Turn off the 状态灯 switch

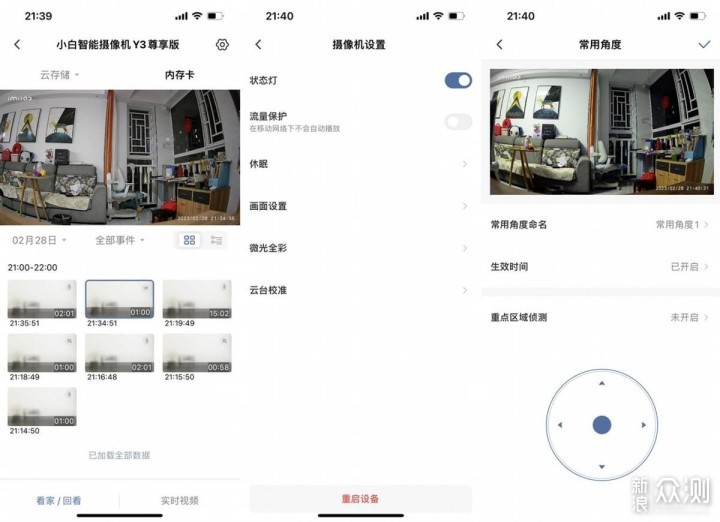coord(458,80)
